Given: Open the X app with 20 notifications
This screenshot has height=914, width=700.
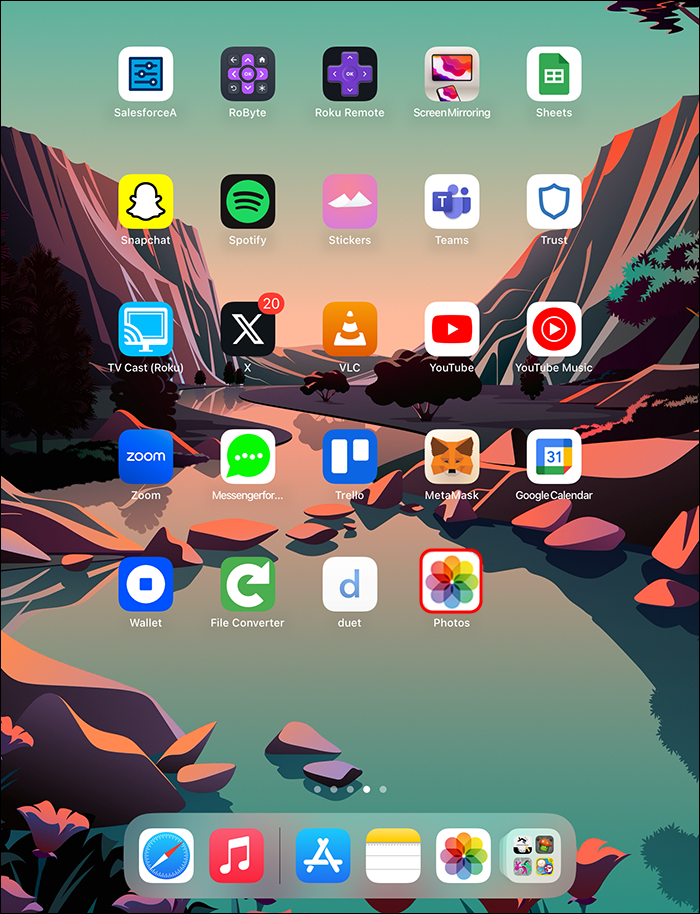Looking at the screenshot, I should [247, 329].
